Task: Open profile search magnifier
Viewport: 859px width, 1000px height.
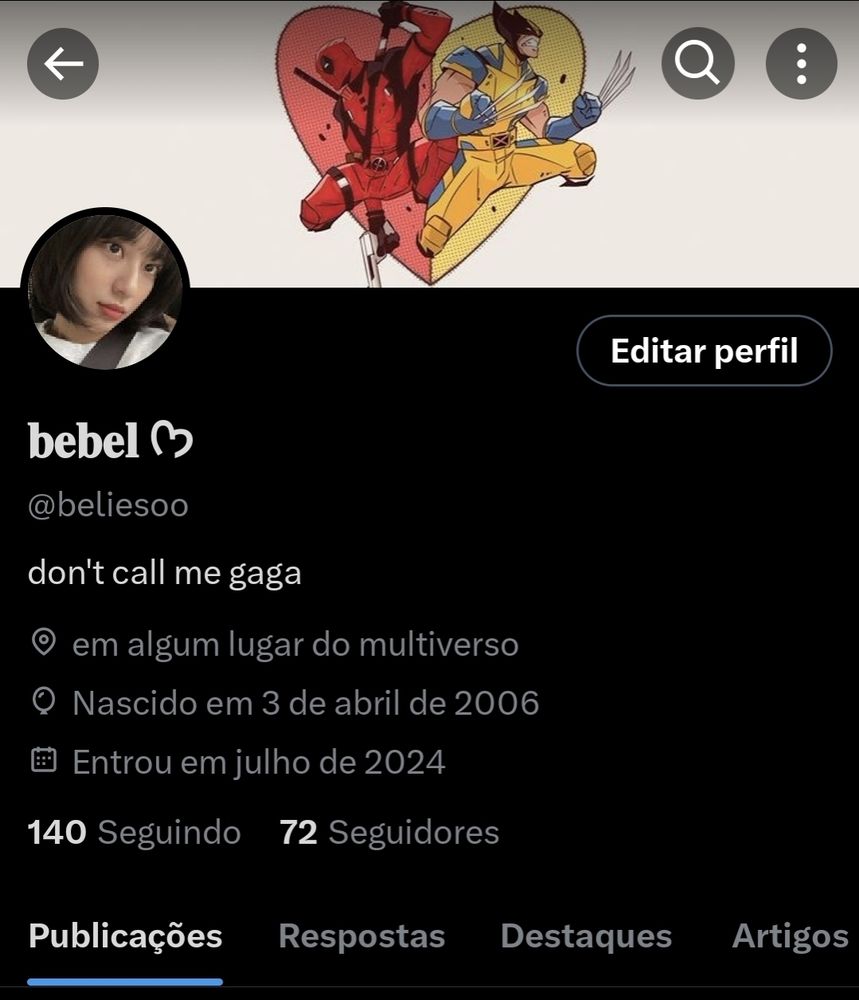Action: pos(698,64)
